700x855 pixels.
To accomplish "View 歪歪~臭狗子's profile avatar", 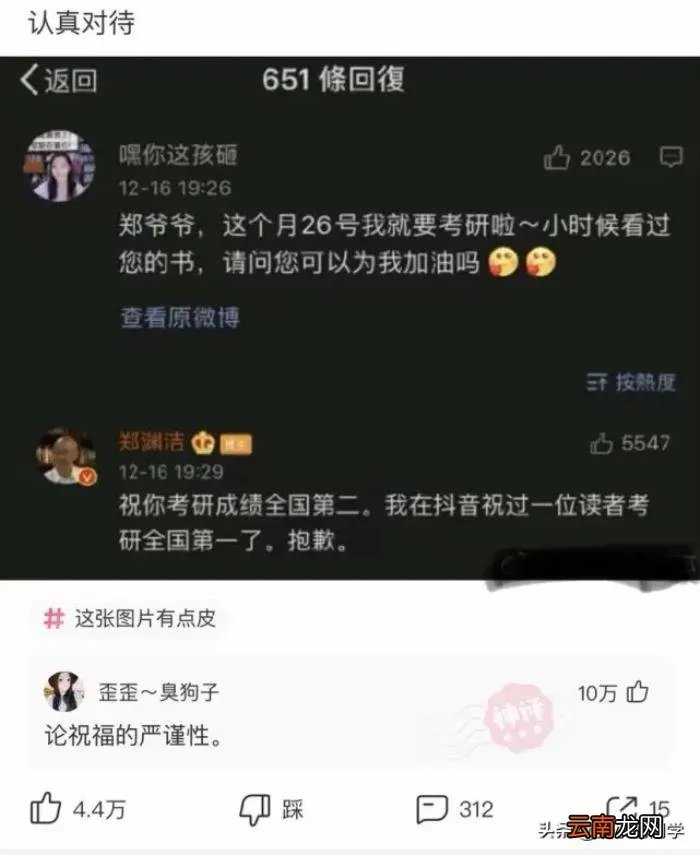I will tap(65, 692).
